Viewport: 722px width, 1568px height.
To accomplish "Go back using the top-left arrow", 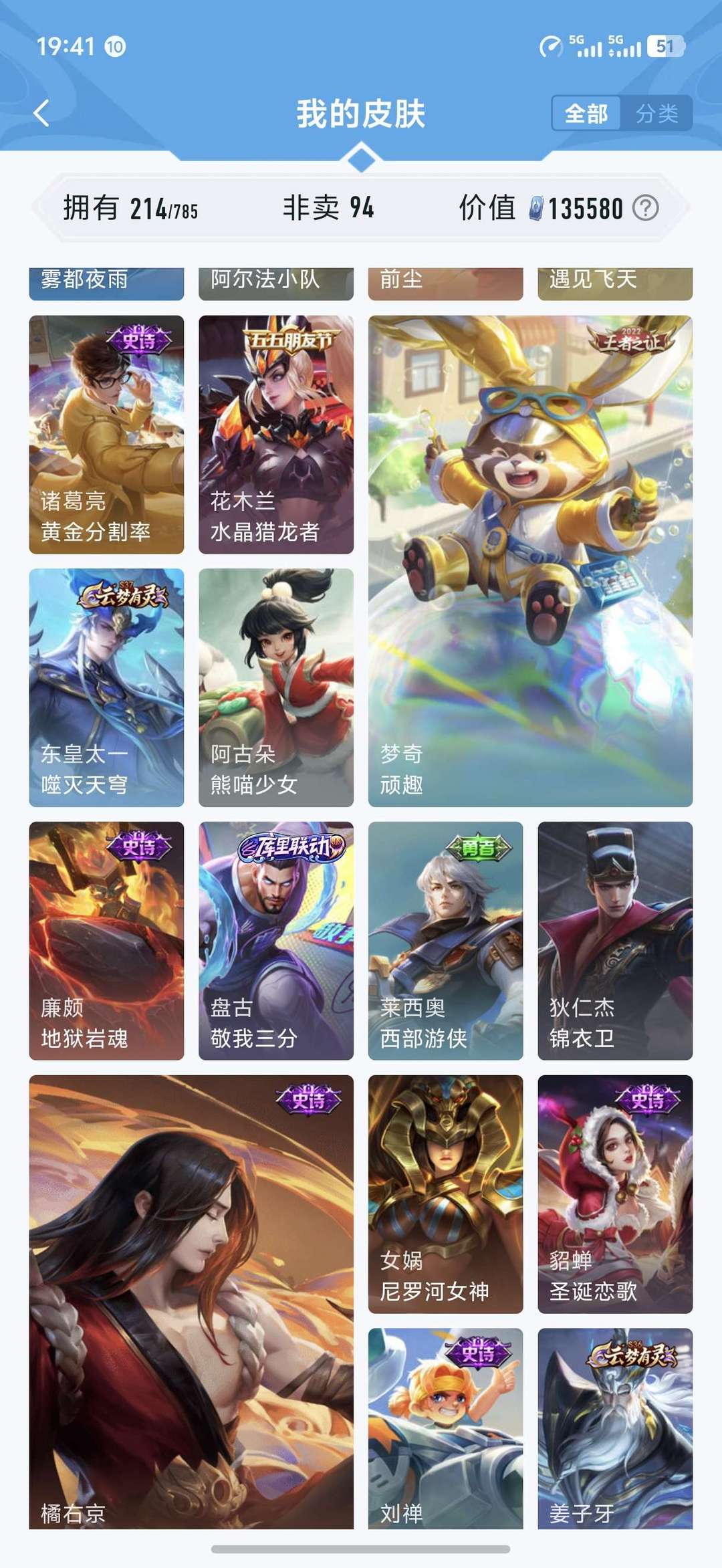I will 41,113.
